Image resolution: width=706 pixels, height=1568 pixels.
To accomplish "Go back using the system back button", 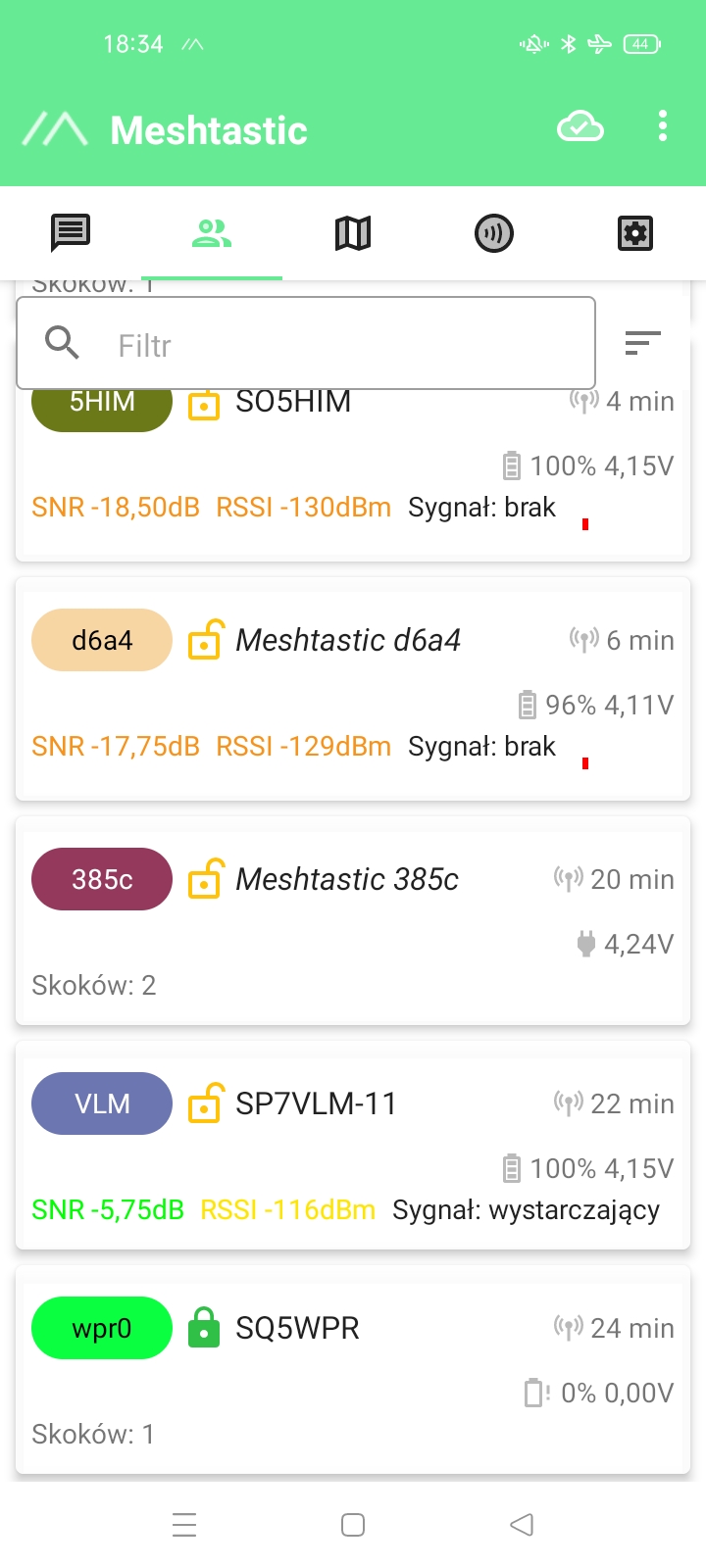I will 522,1525.
